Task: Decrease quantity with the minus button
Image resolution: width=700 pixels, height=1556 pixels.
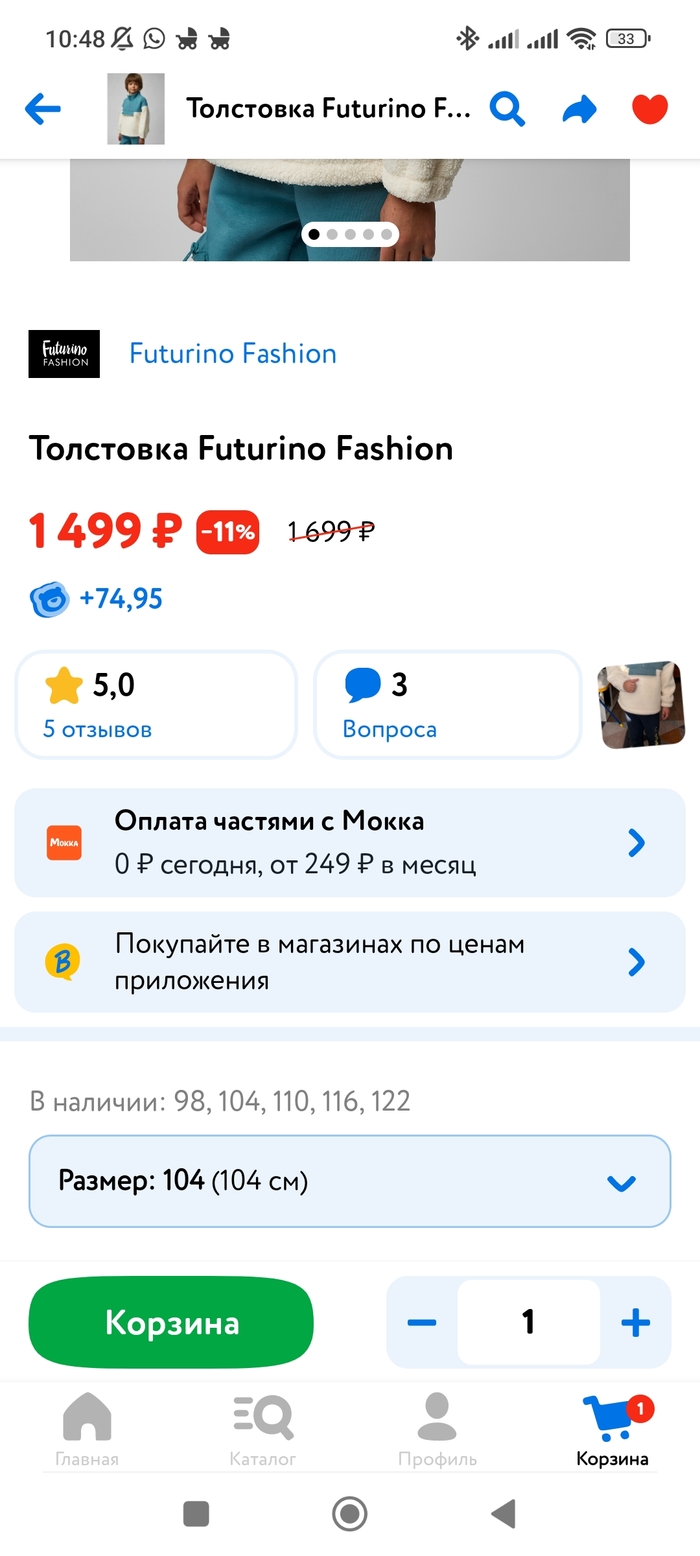Action: [x=422, y=1322]
